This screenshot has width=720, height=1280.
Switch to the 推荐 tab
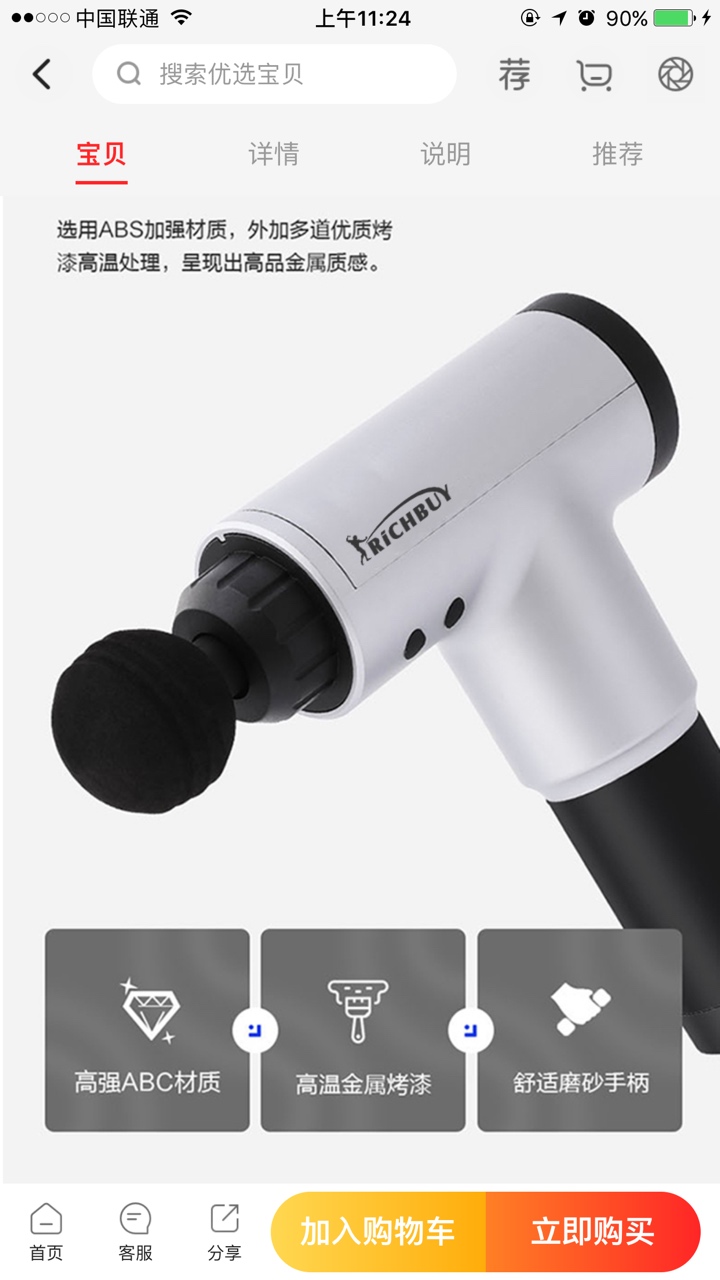[617, 154]
